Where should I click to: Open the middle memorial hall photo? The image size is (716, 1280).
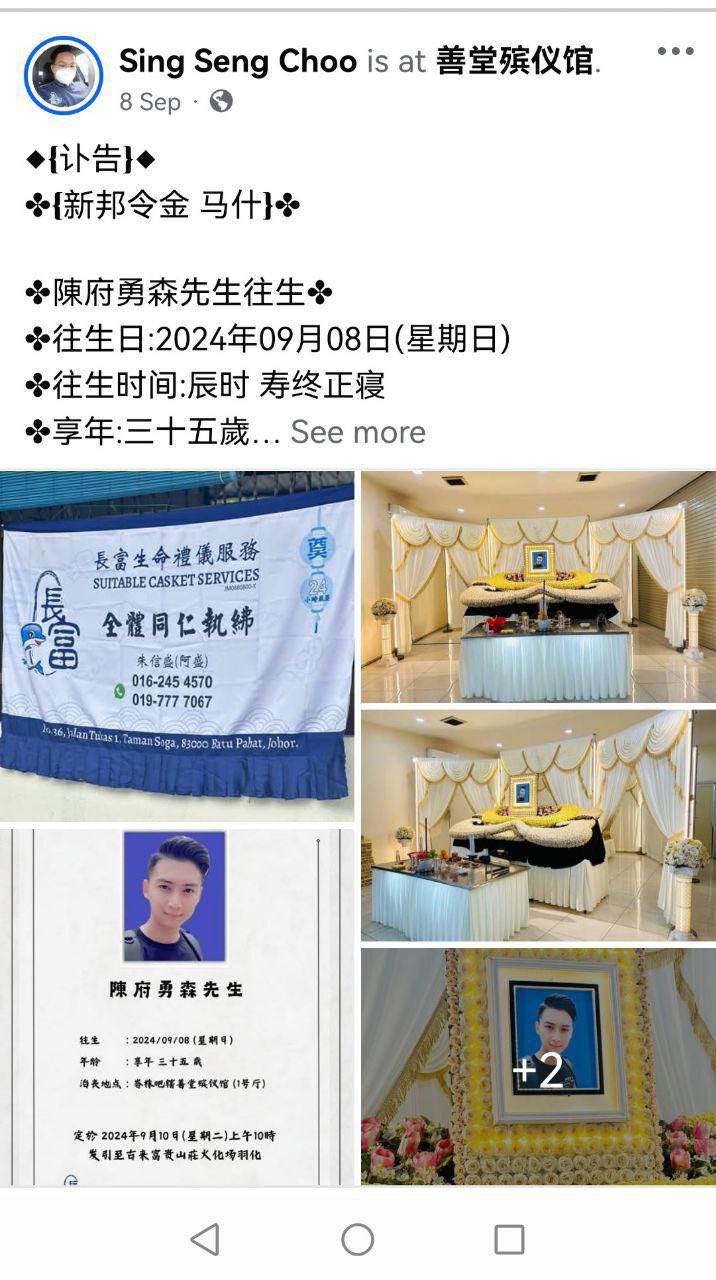538,826
